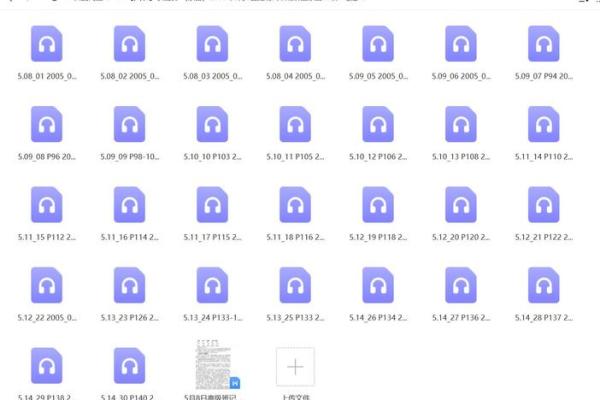Open the 5月8日 notes document
600x400 pixels.
click(x=212, y=365)
